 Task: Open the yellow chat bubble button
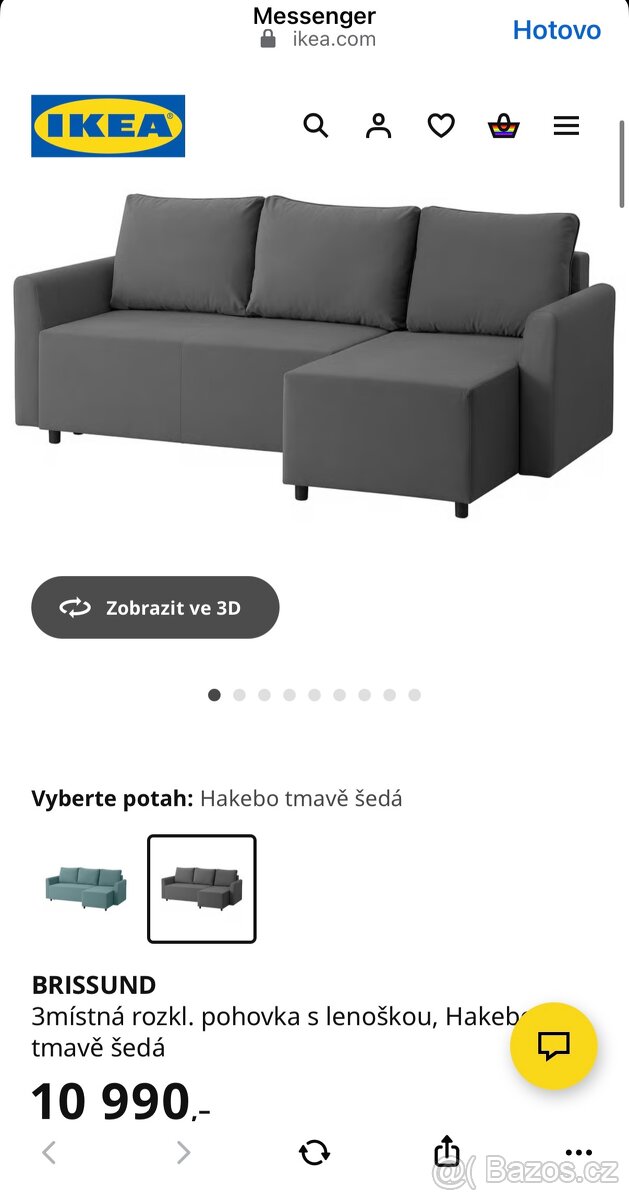(553, 1046)
